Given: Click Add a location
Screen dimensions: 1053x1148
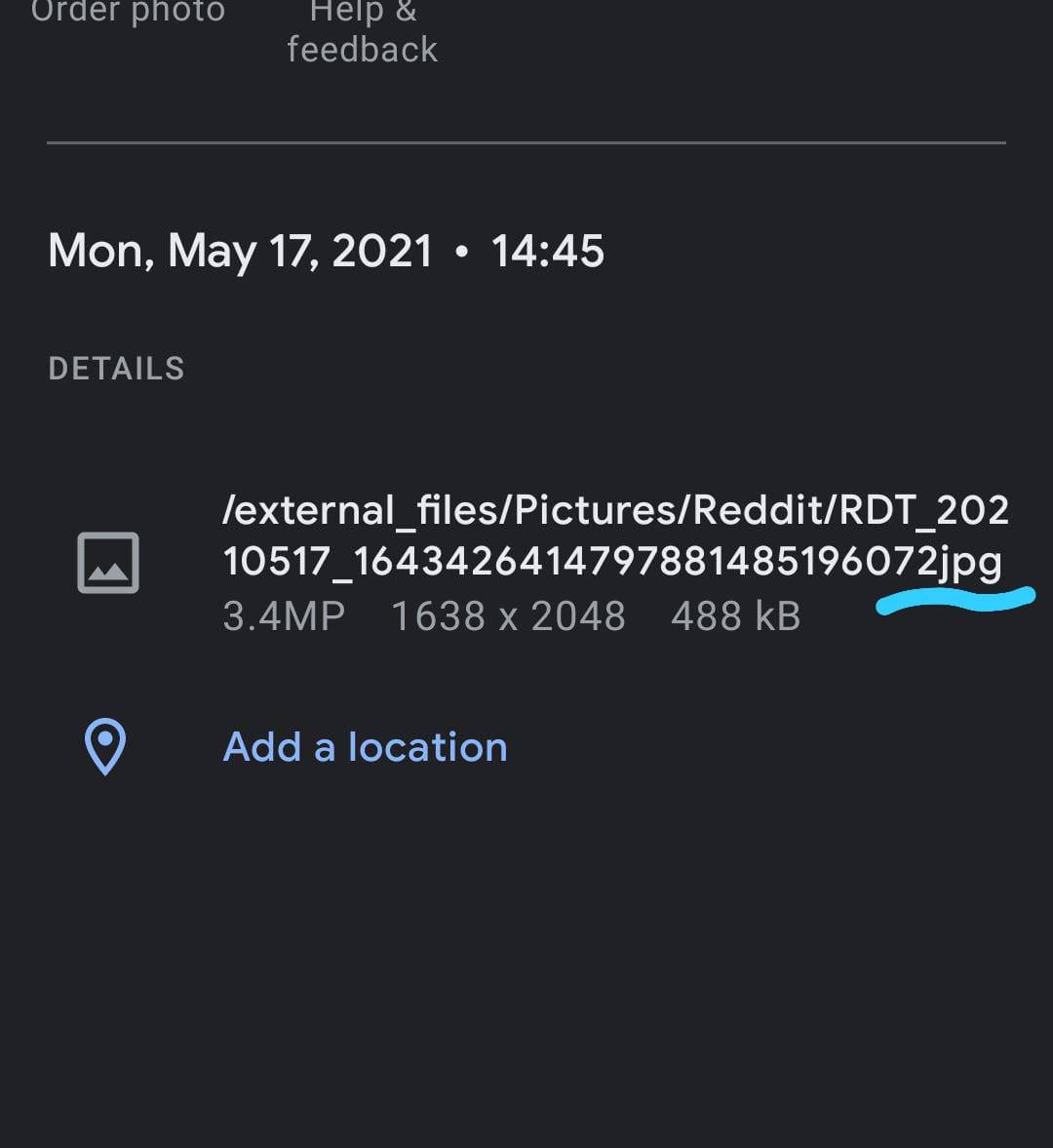Looking at the screenshot, I should point(365,746).
